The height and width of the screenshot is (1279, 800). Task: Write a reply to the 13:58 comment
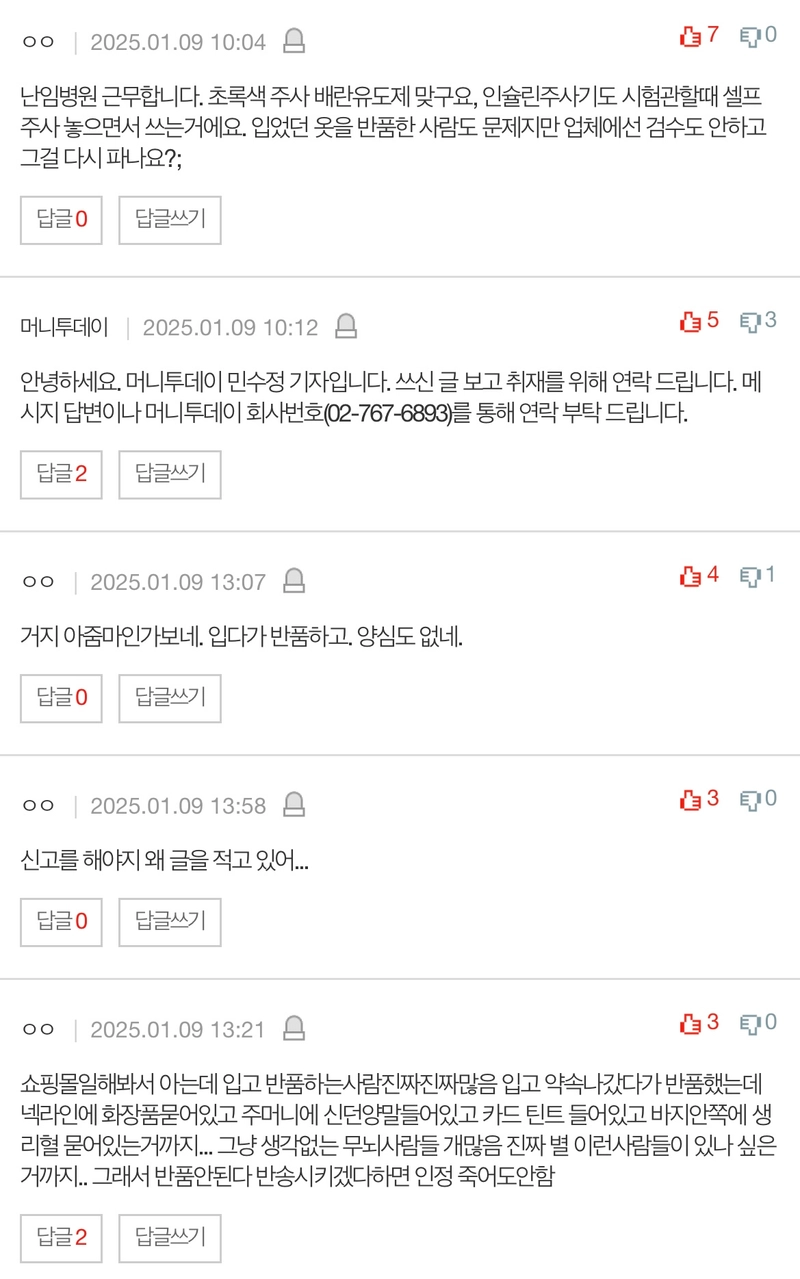[169, 922]
